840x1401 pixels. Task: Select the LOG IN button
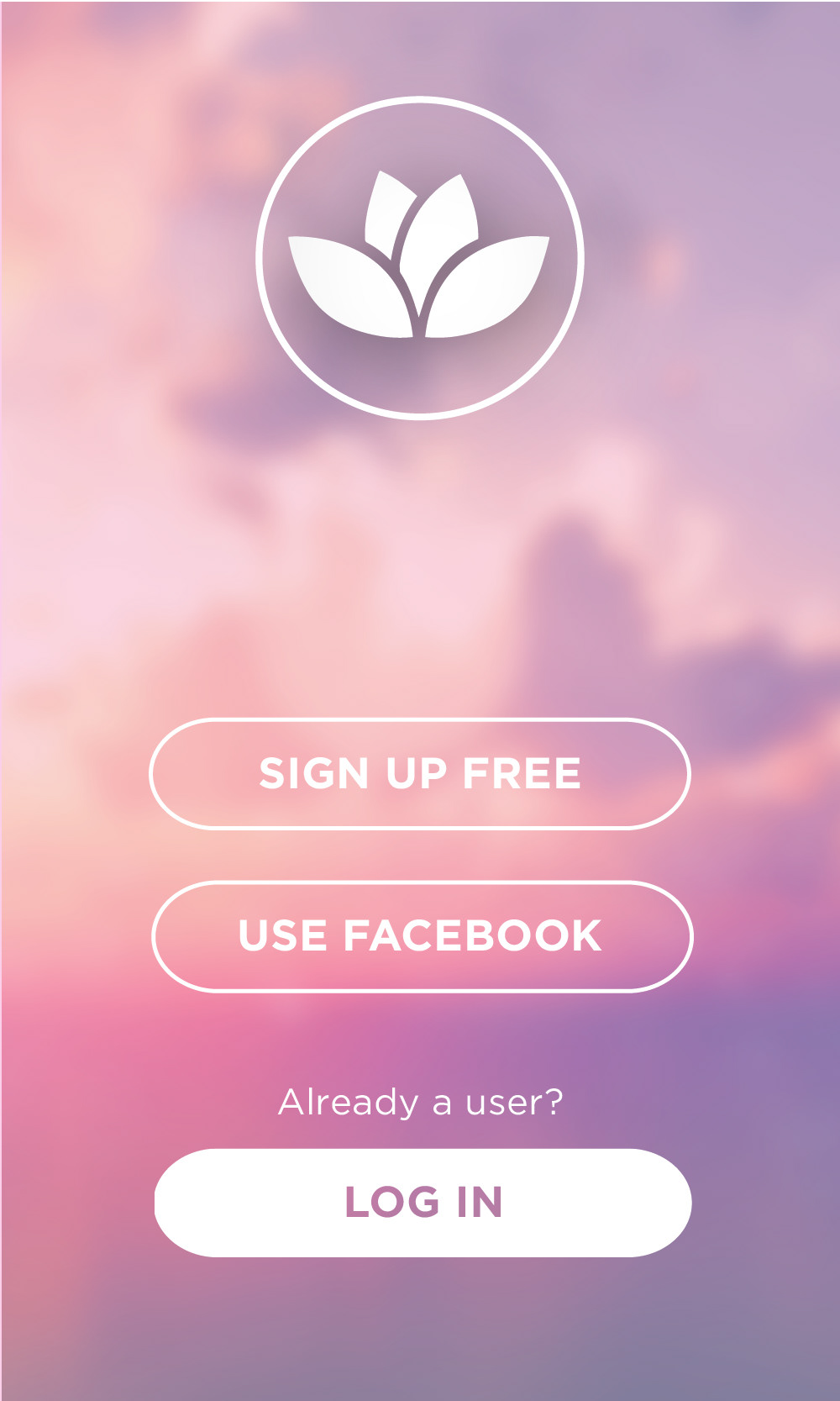[423, 1203]
